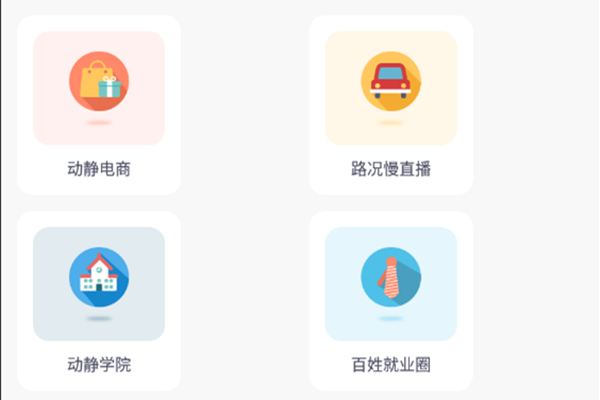
Task: Open the 路况慢直播 card
Action: (x=390, y=104)
